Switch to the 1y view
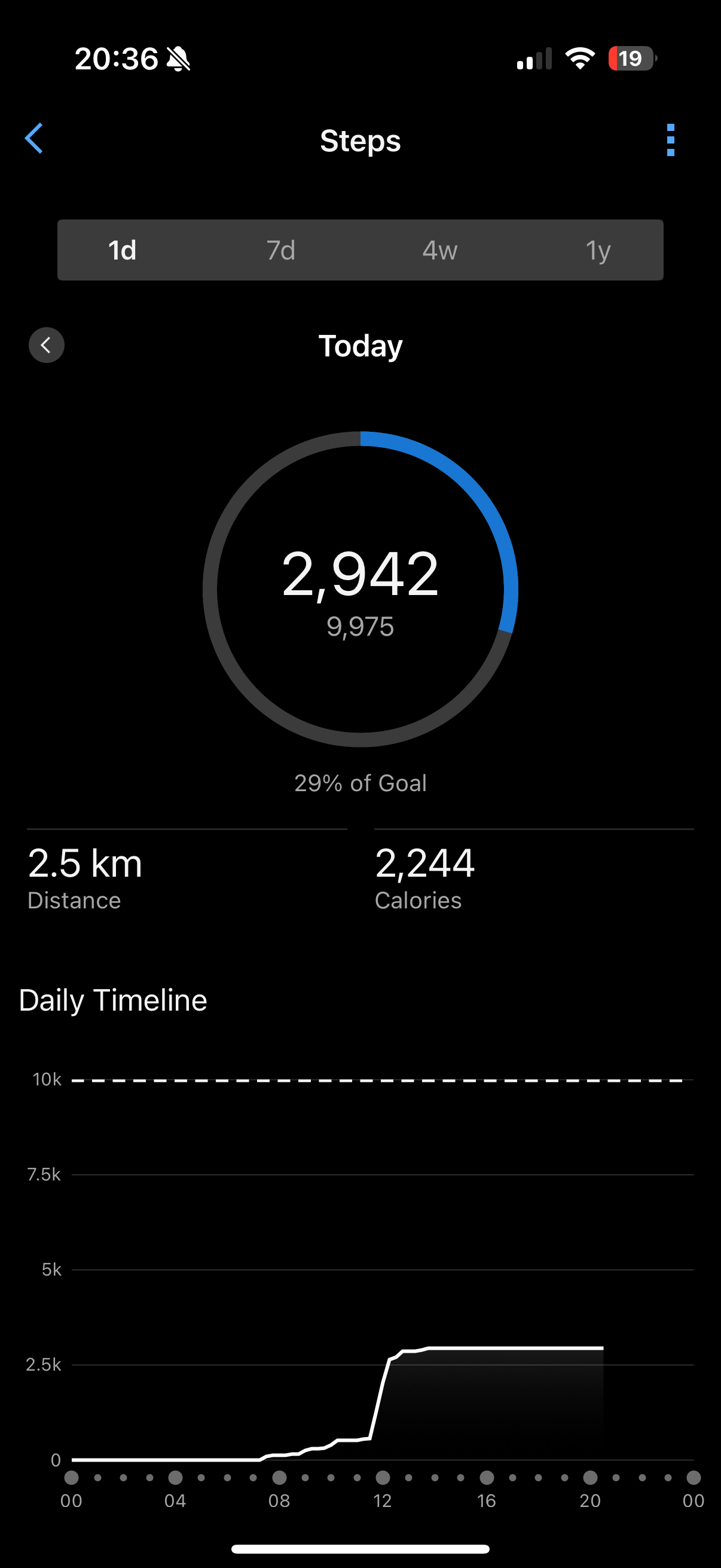721x1568 pixels. tap(598, 250)
